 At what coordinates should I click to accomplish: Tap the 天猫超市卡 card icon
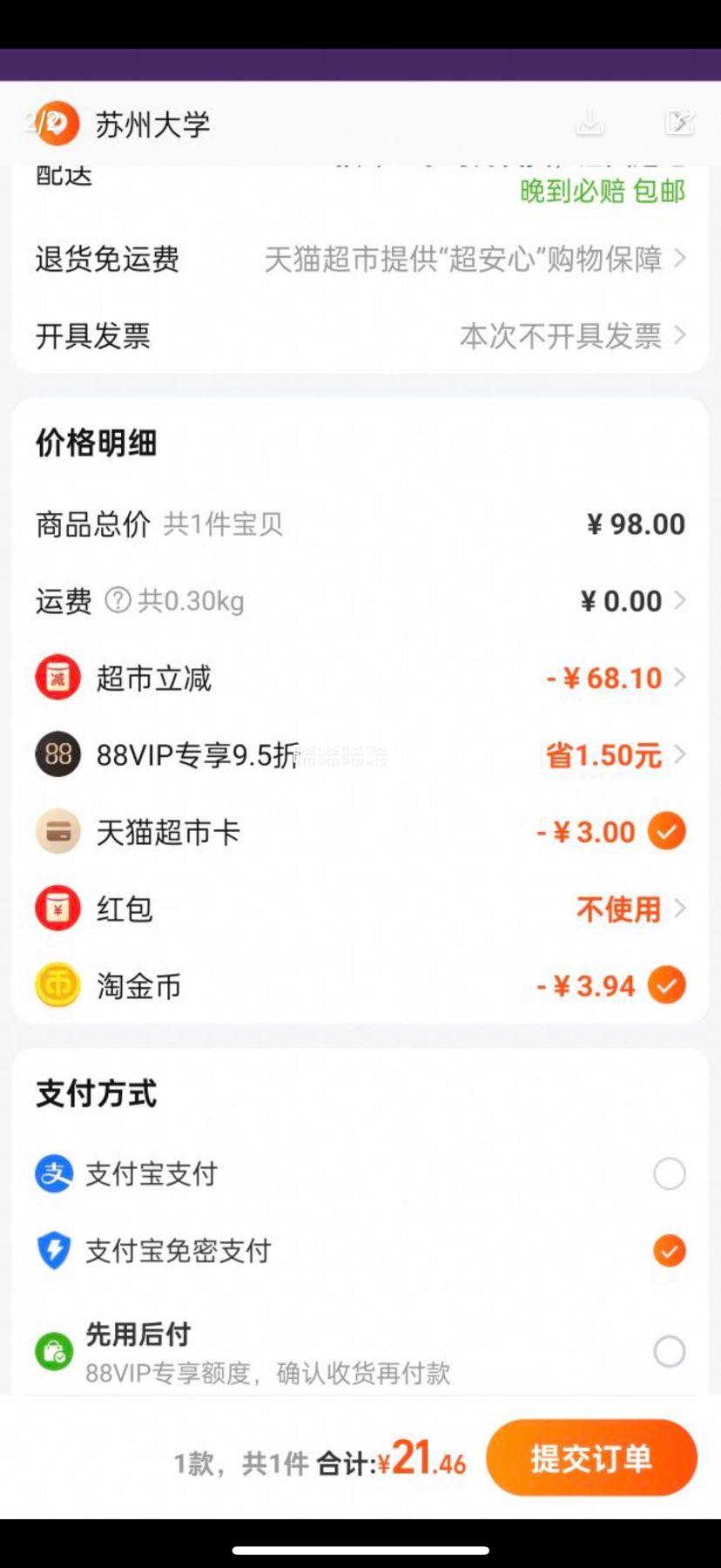57,831
